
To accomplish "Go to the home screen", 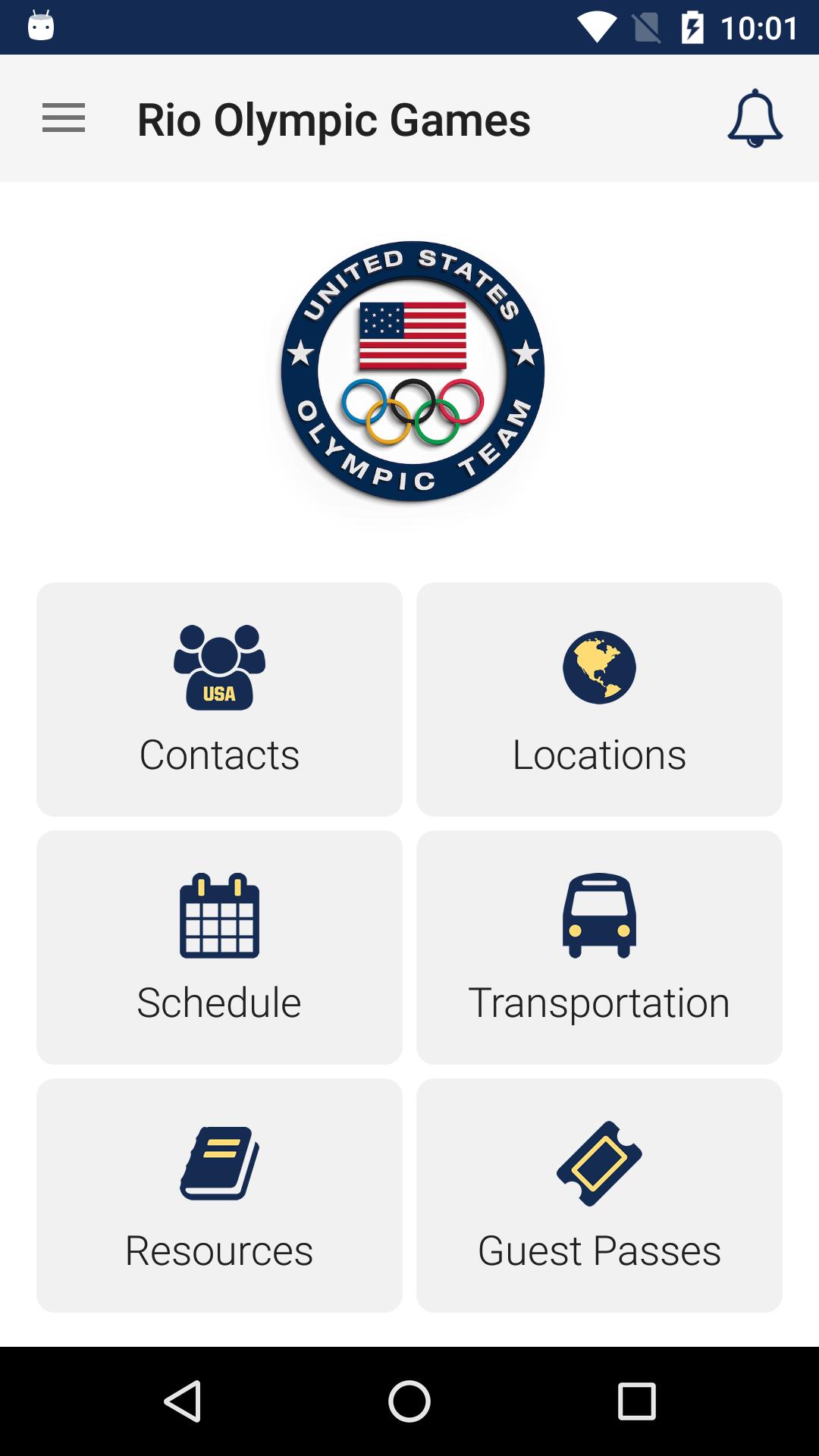I will point(409,1401).
